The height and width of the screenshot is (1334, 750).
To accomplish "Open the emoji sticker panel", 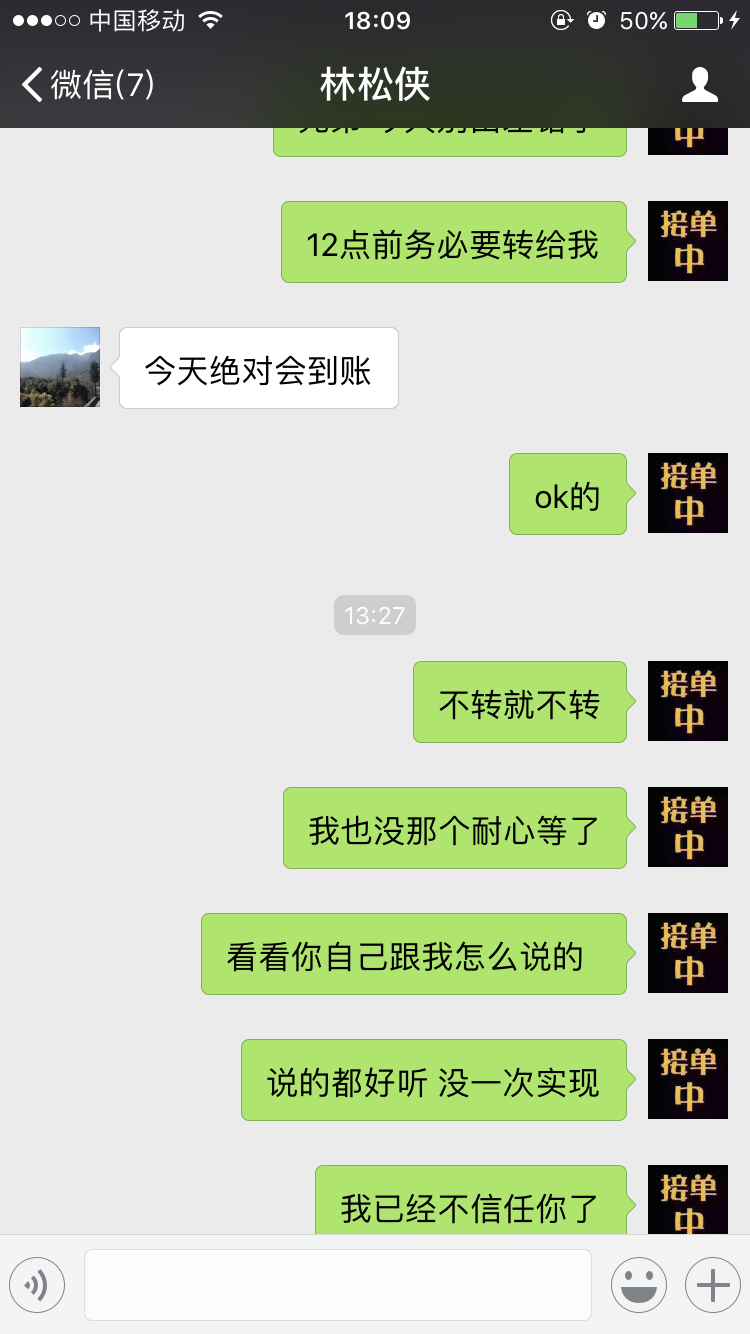I will point(638,1284).
